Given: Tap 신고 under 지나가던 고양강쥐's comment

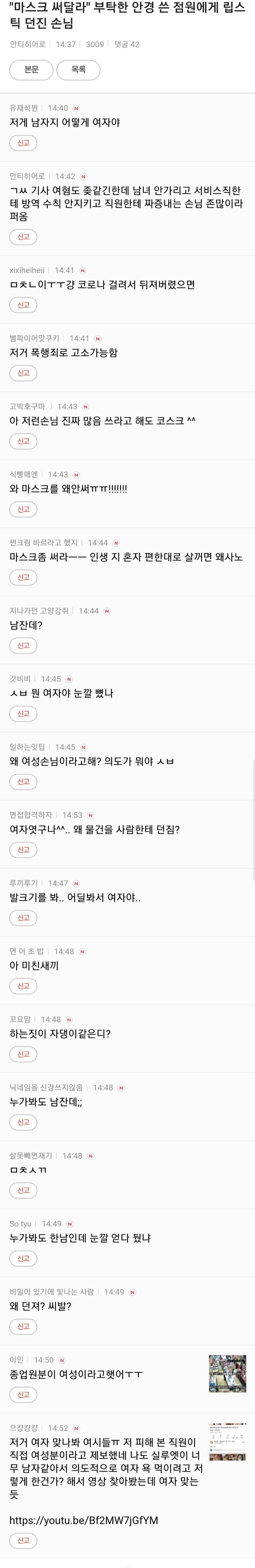Looking at the screenshot, I should point(23,645).
